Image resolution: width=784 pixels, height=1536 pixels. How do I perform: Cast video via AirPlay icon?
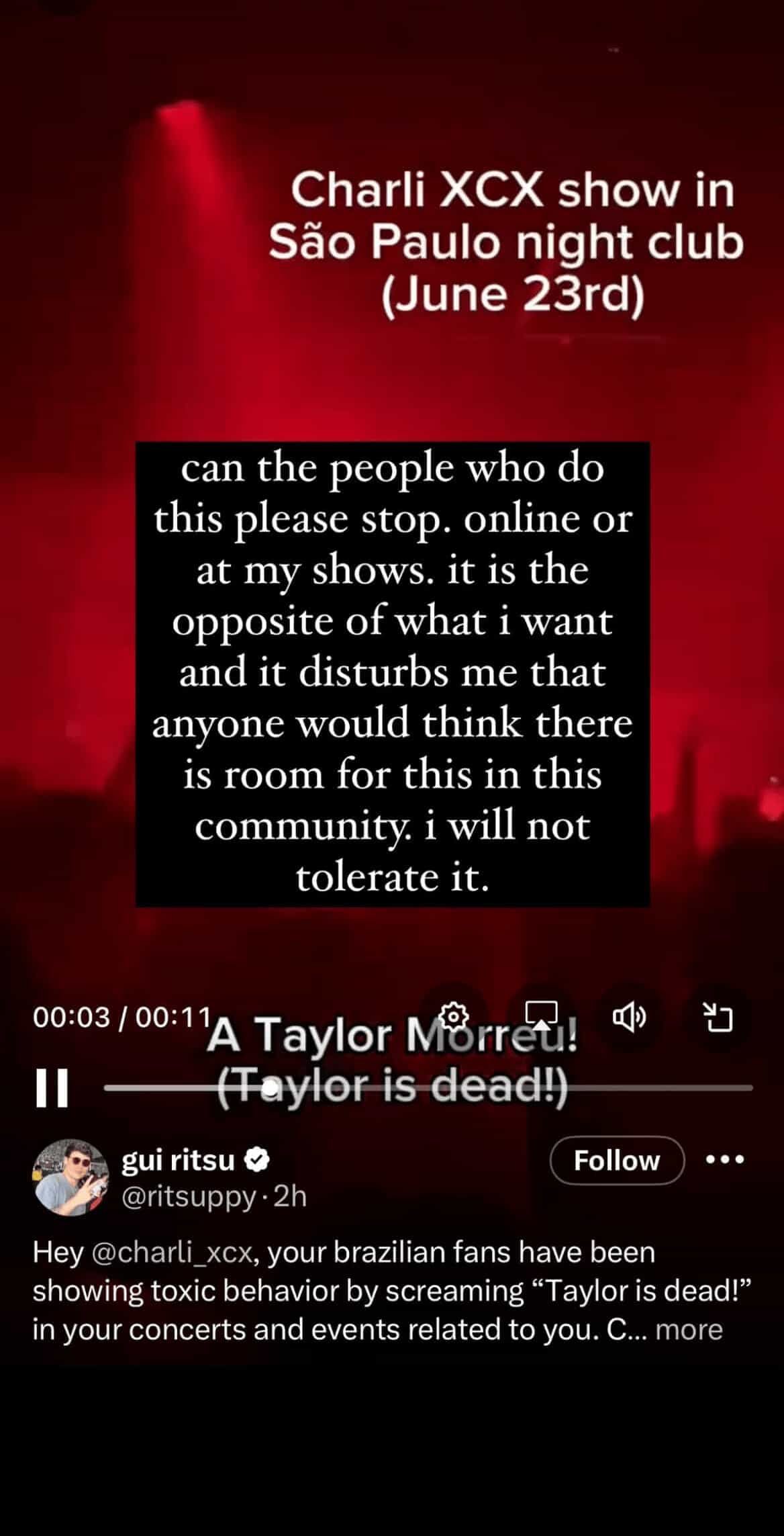click(541, 1017)
